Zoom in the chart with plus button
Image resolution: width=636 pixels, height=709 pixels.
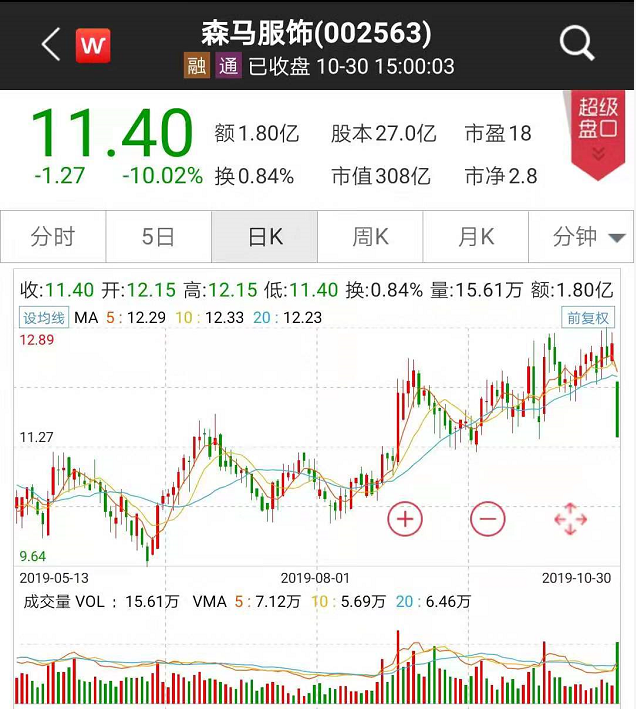coord(406,519)
